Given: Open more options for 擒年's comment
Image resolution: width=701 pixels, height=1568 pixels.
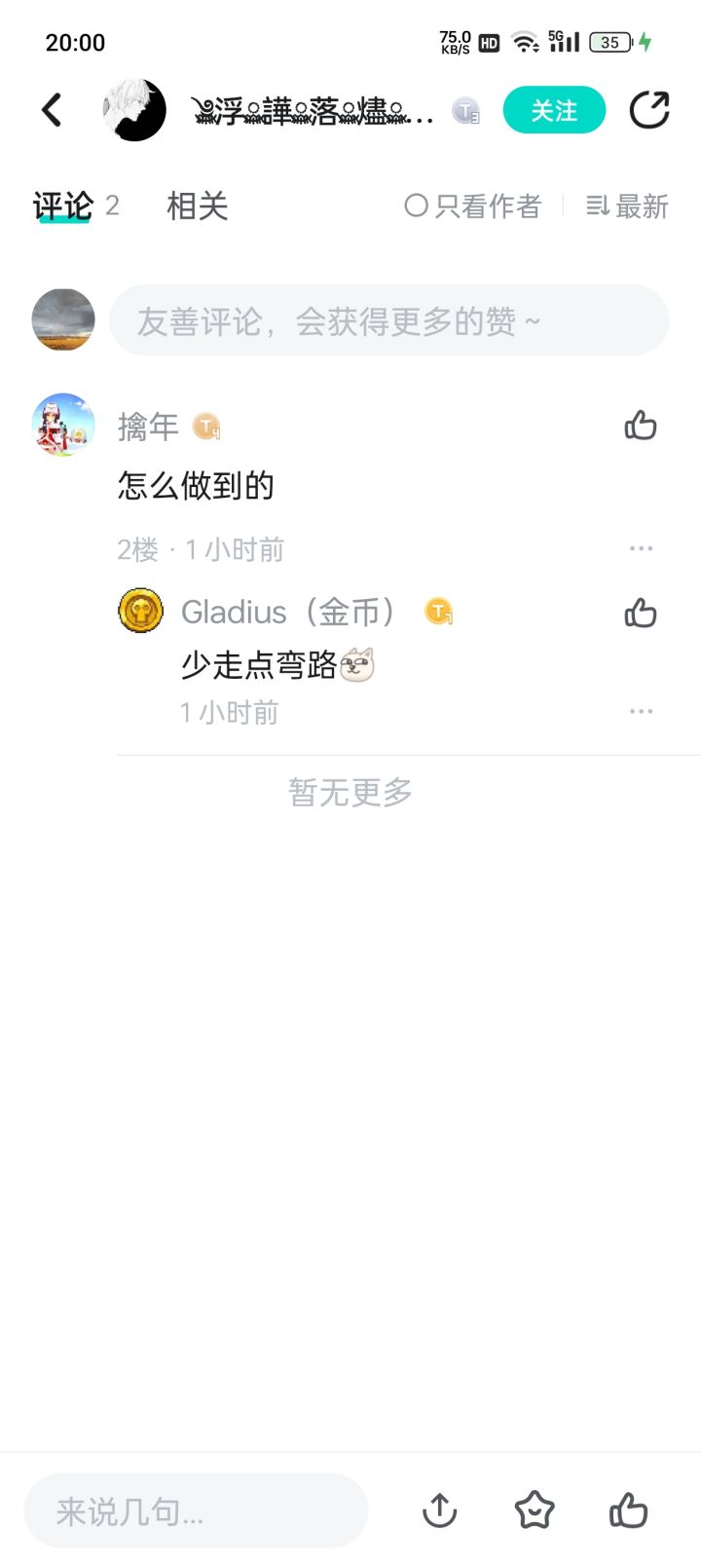Looking at the screenshot, I should 641,549.
